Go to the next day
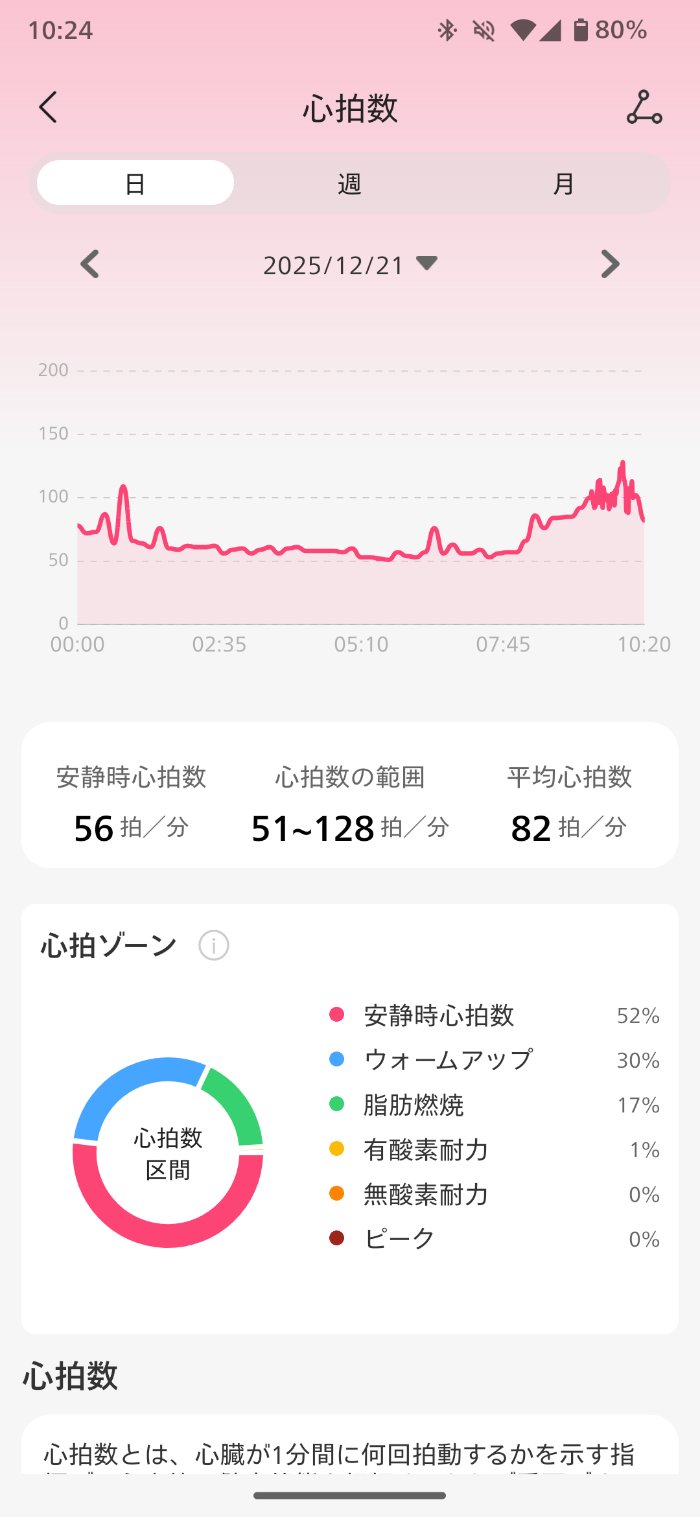This screenshot has height=1517, width=700. pos(610,265)
